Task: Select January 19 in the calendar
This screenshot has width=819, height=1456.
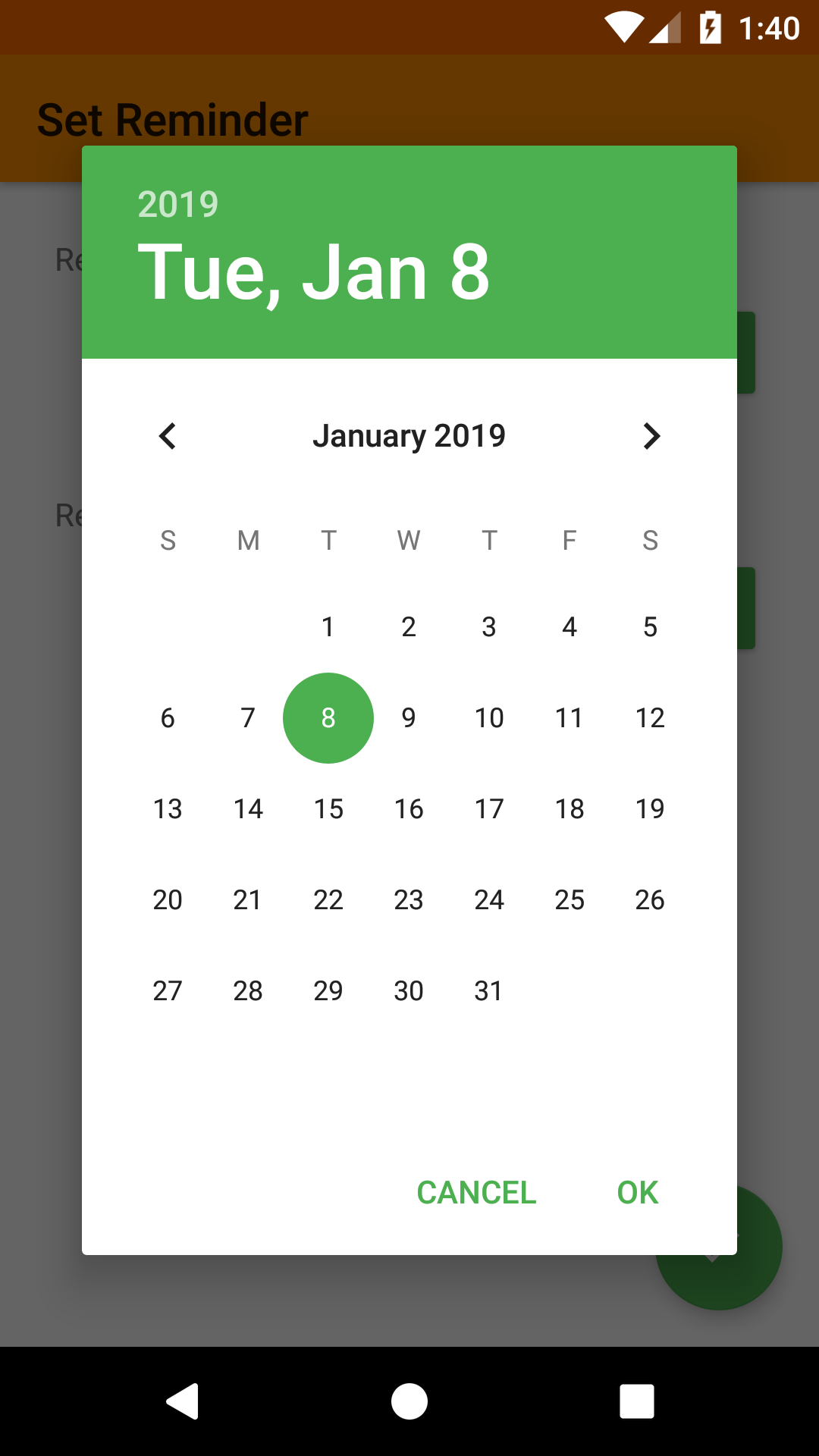Action: click(x=650, y=808)
